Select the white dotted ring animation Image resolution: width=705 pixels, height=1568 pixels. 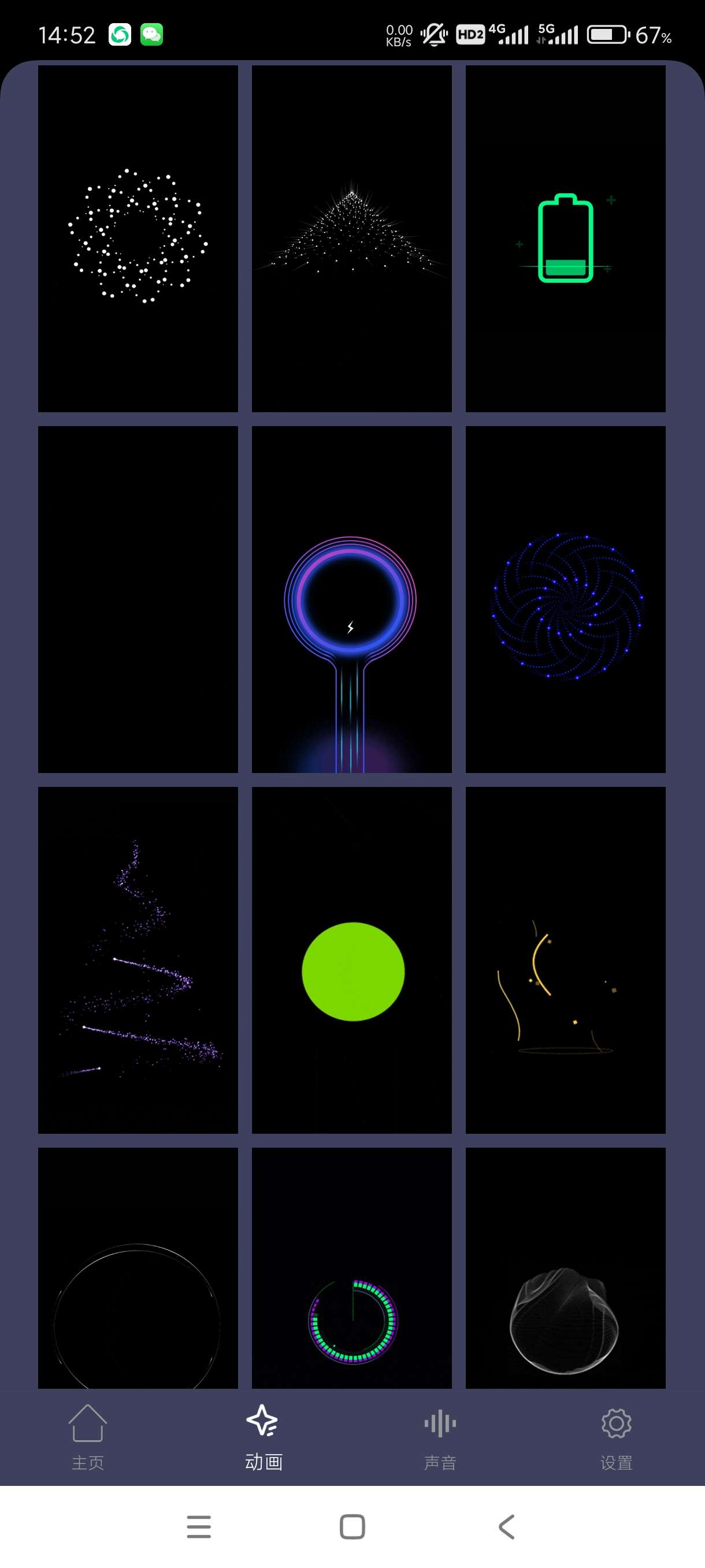(138, 239)
